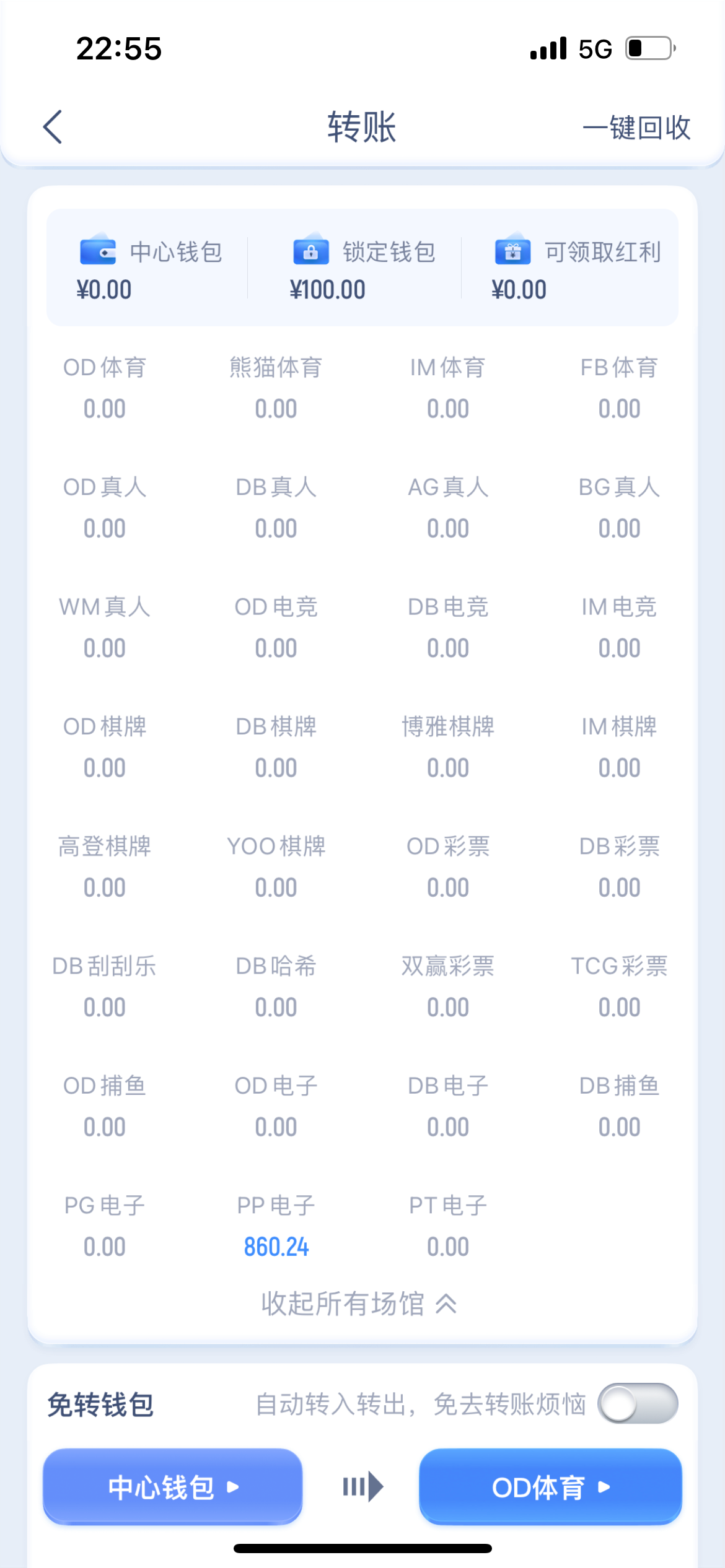Open the 转账 page title
The height and width of the screenshot is (1568, 725).
pyautogui.click(x=362, y=127)
